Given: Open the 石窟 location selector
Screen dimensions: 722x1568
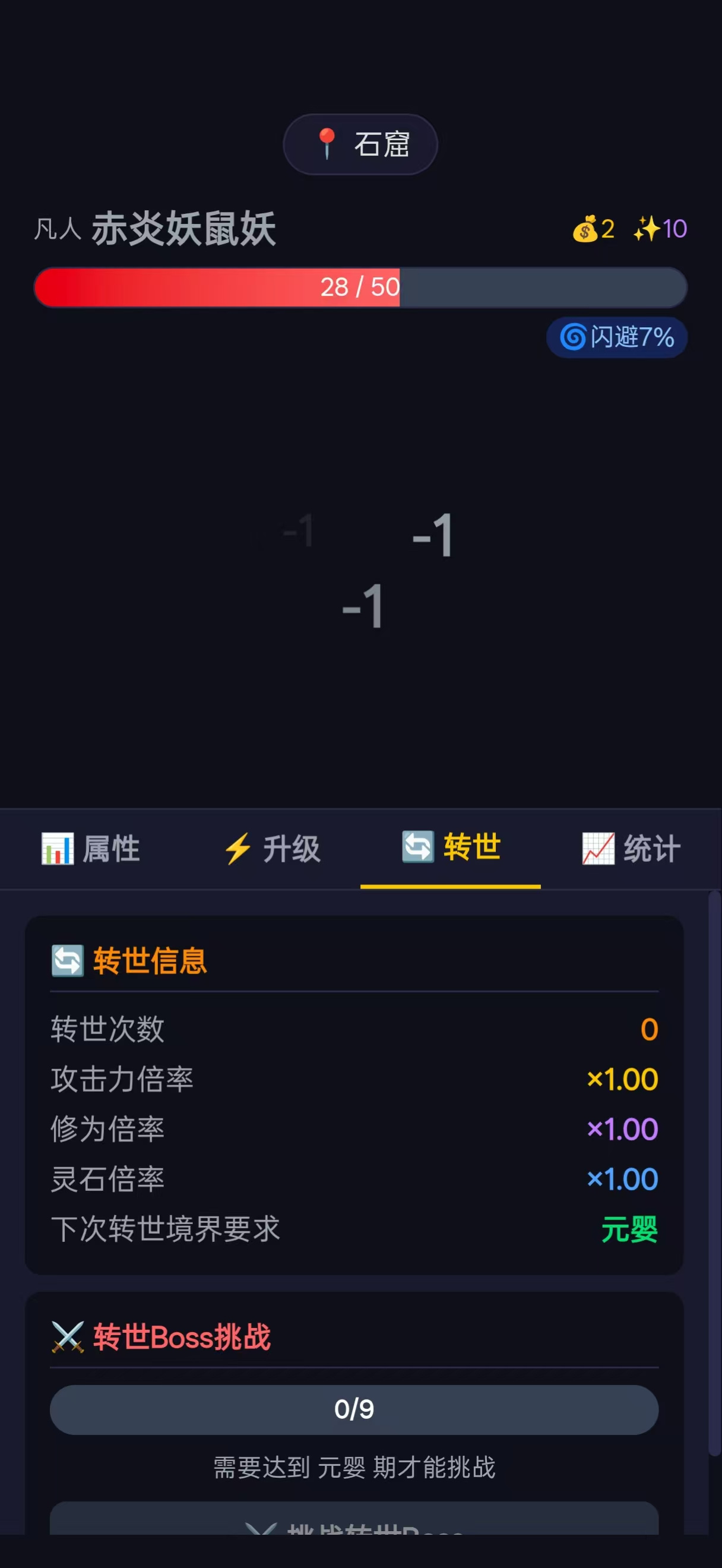Looking at the screenshot, I should tap(360, 144).
